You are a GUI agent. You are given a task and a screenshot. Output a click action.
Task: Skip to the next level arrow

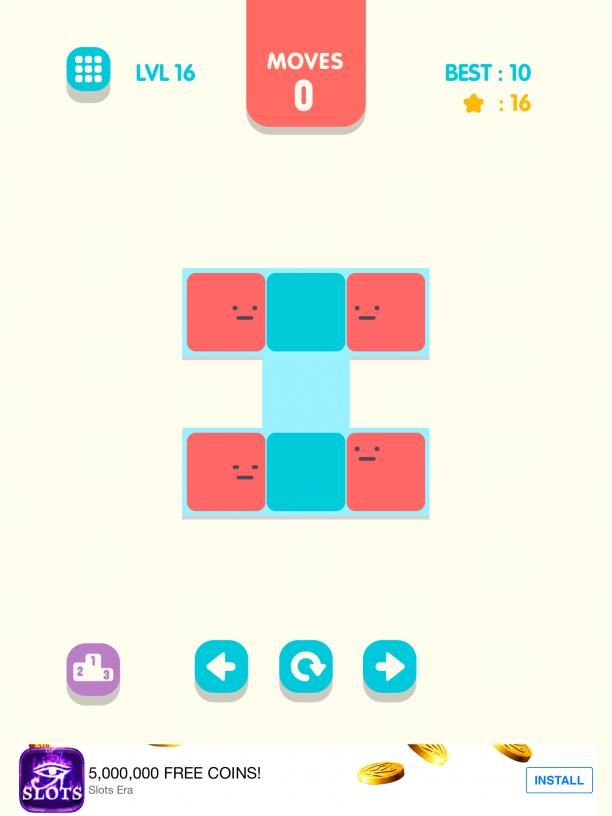tap(389, 666)
